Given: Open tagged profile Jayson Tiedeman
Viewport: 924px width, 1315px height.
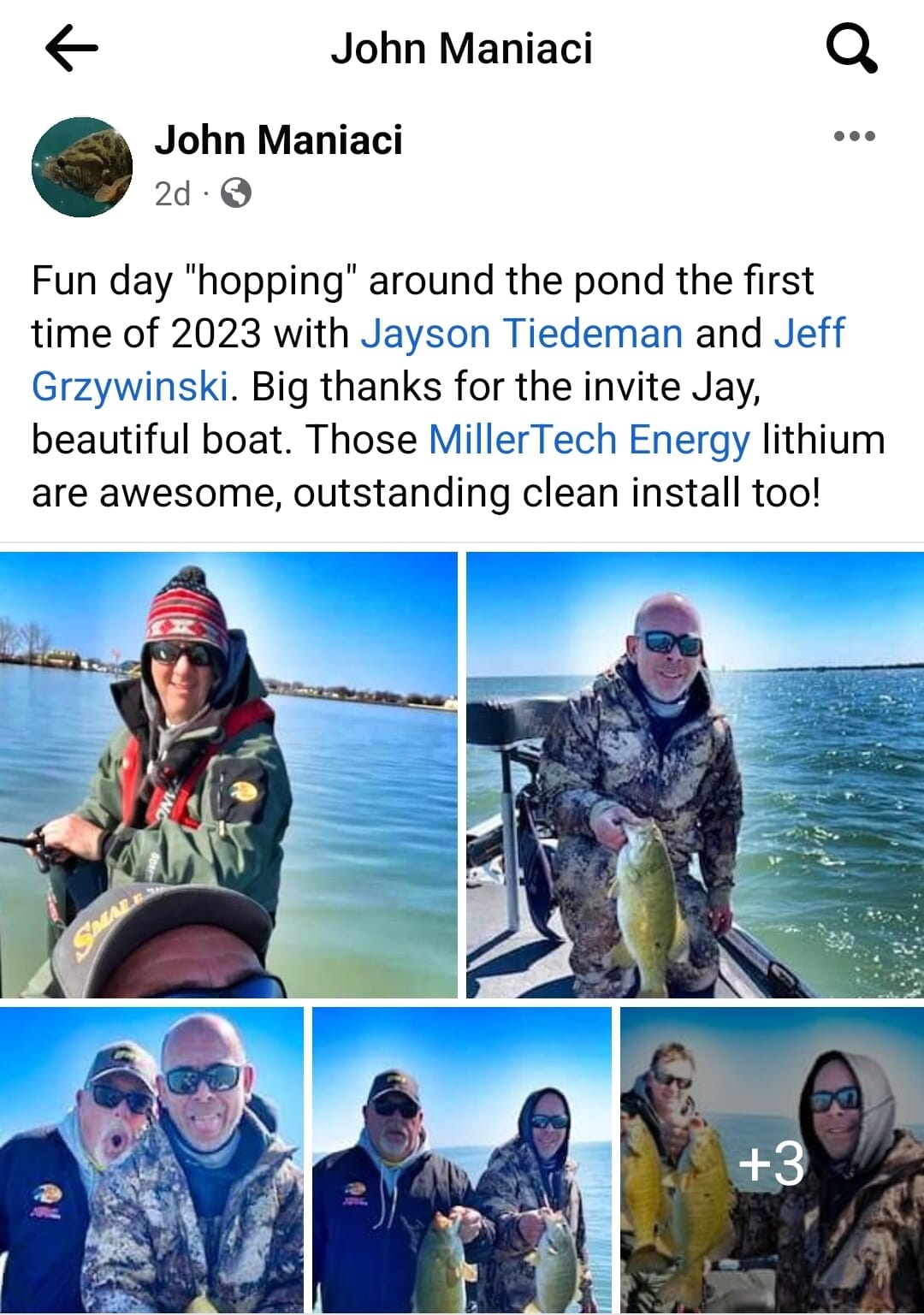Looking at the screenshot, I should pyautogui.click(x=522, y=334).
